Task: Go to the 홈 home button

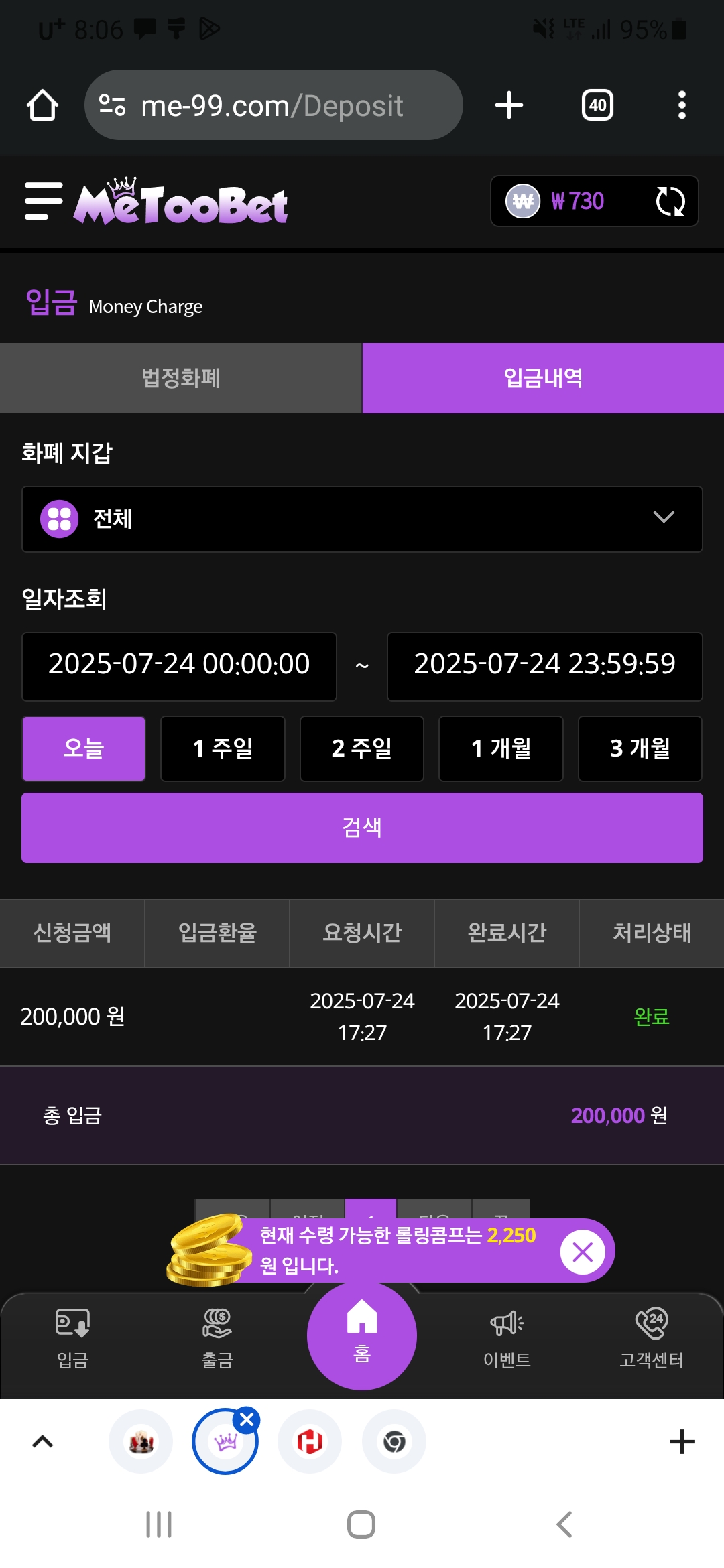Action: [362, 1335]
